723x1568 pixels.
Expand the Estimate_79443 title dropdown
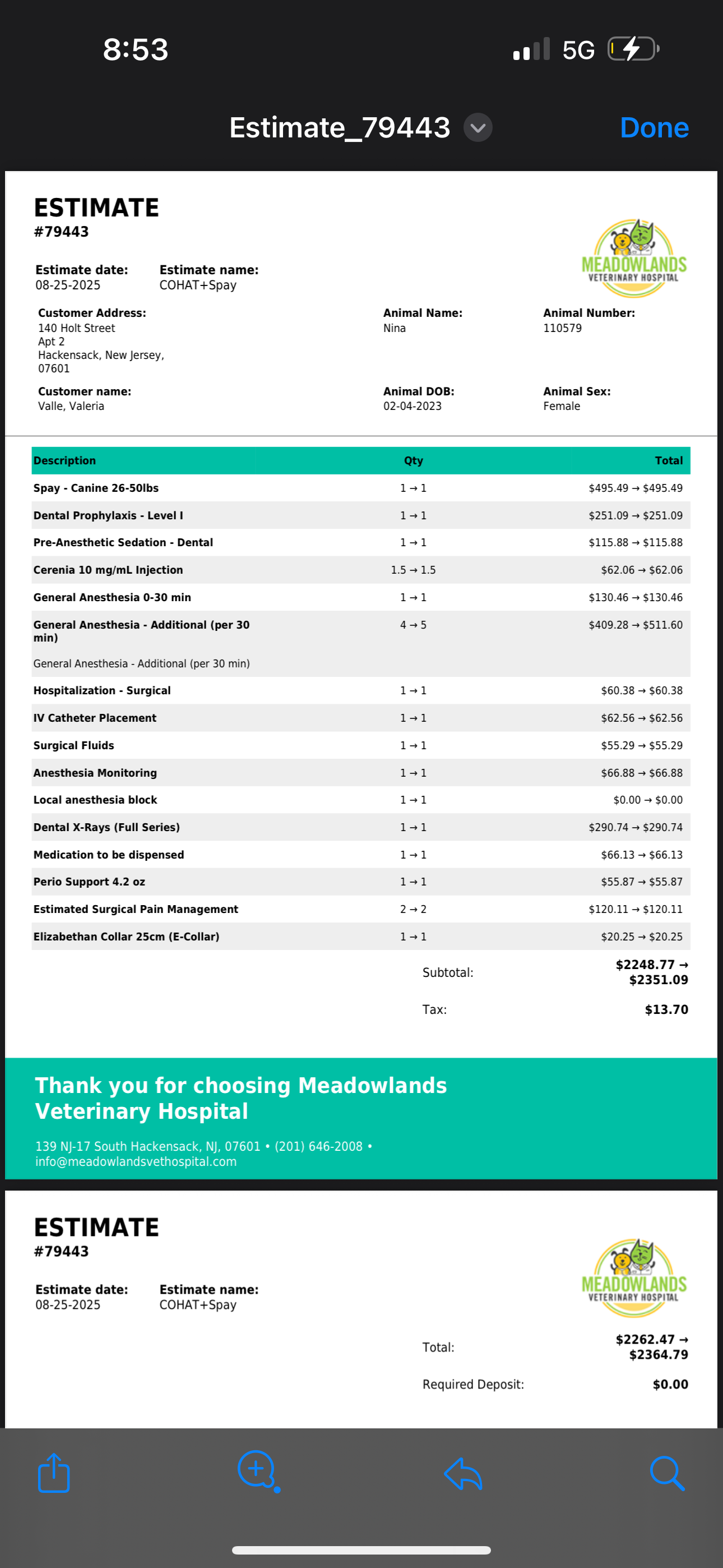point(478,128)
